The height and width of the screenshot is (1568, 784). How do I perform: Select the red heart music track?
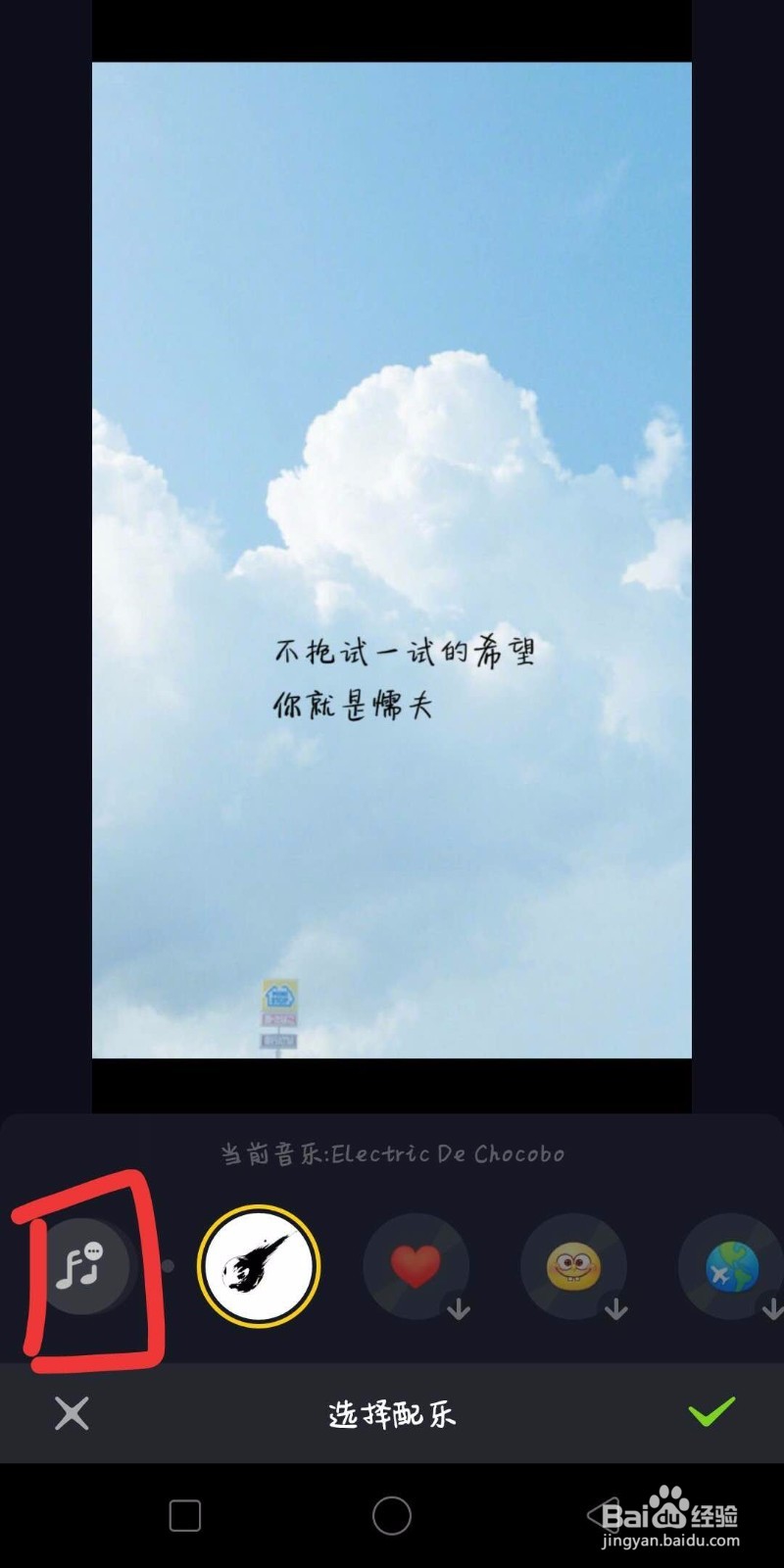[418, 1266]
